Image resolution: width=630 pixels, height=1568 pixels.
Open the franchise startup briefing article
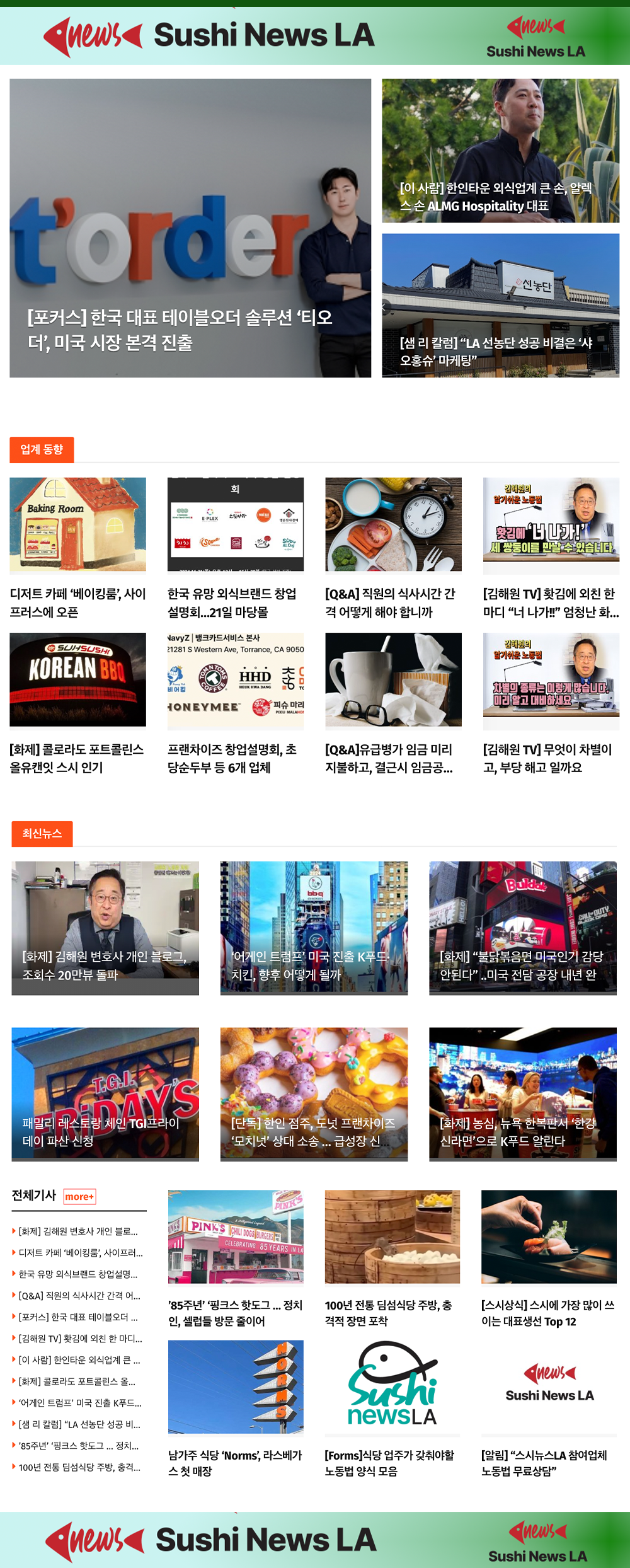coord(232,758)
